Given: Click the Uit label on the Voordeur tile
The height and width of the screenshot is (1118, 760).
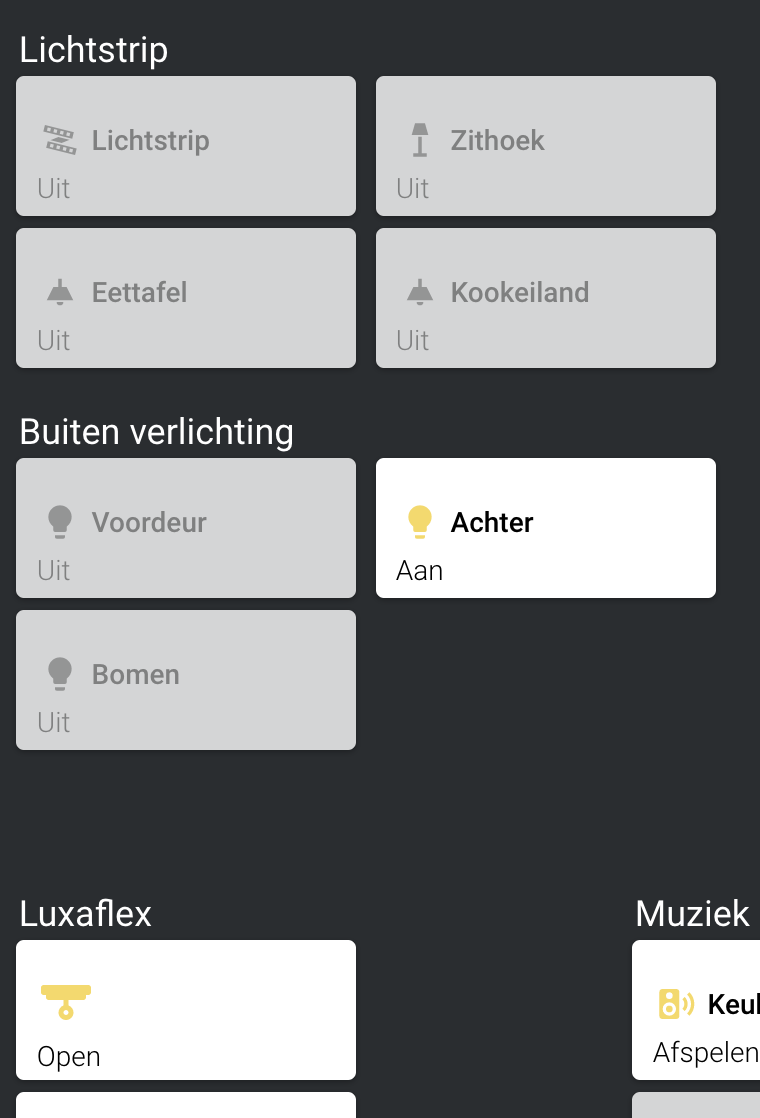Looking at the screenshot, I should point(52,570).
